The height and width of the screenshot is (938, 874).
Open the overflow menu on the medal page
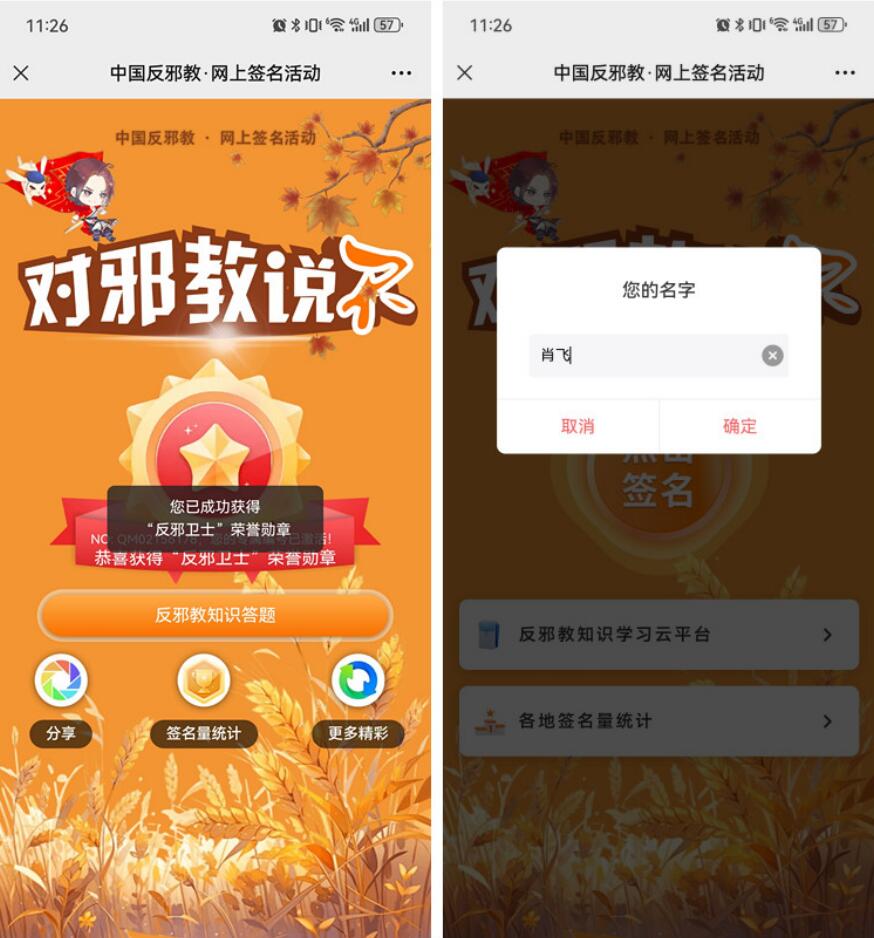[x=401, y=73]
